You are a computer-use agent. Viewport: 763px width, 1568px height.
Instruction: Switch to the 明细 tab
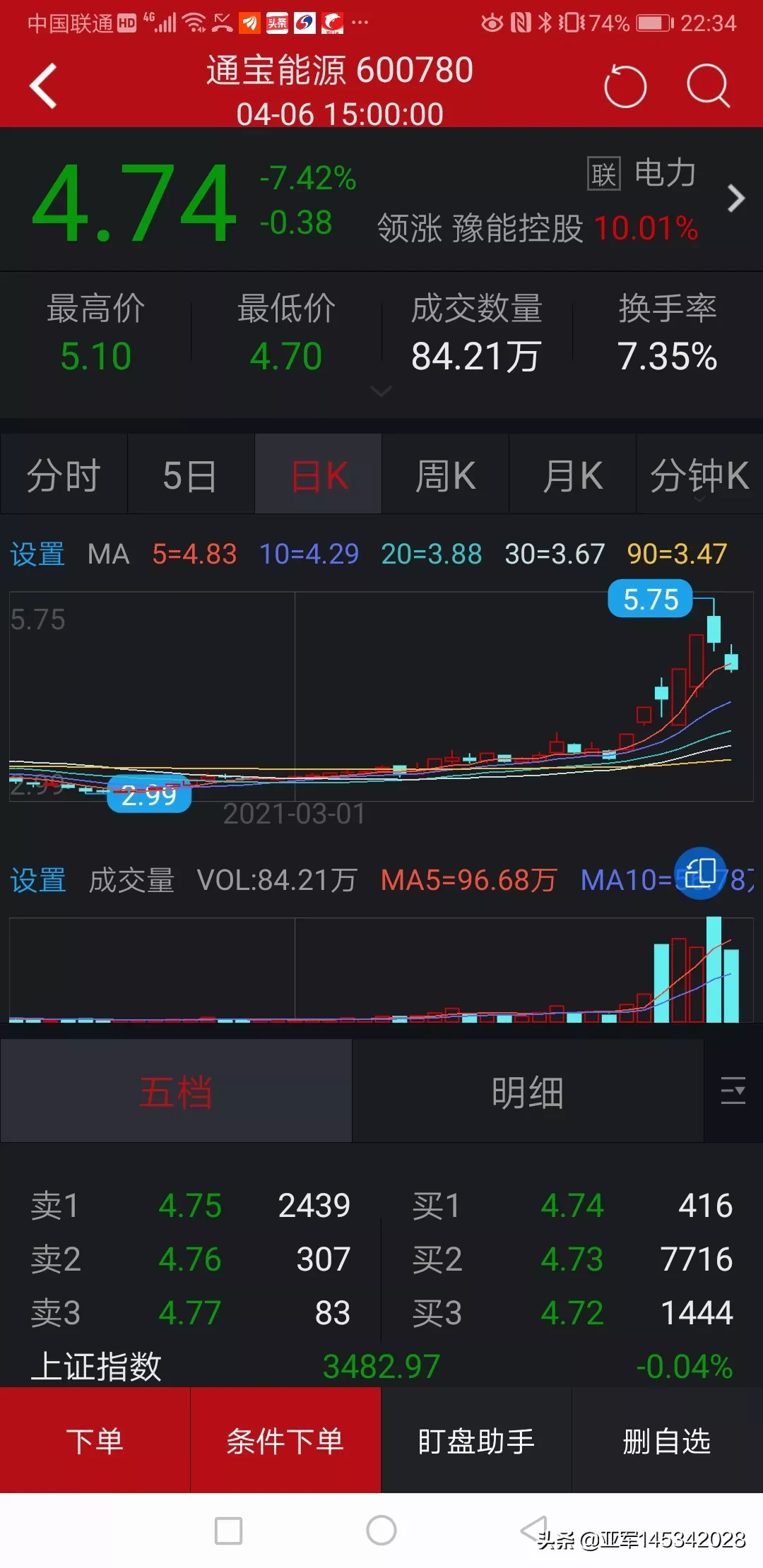528,1092
